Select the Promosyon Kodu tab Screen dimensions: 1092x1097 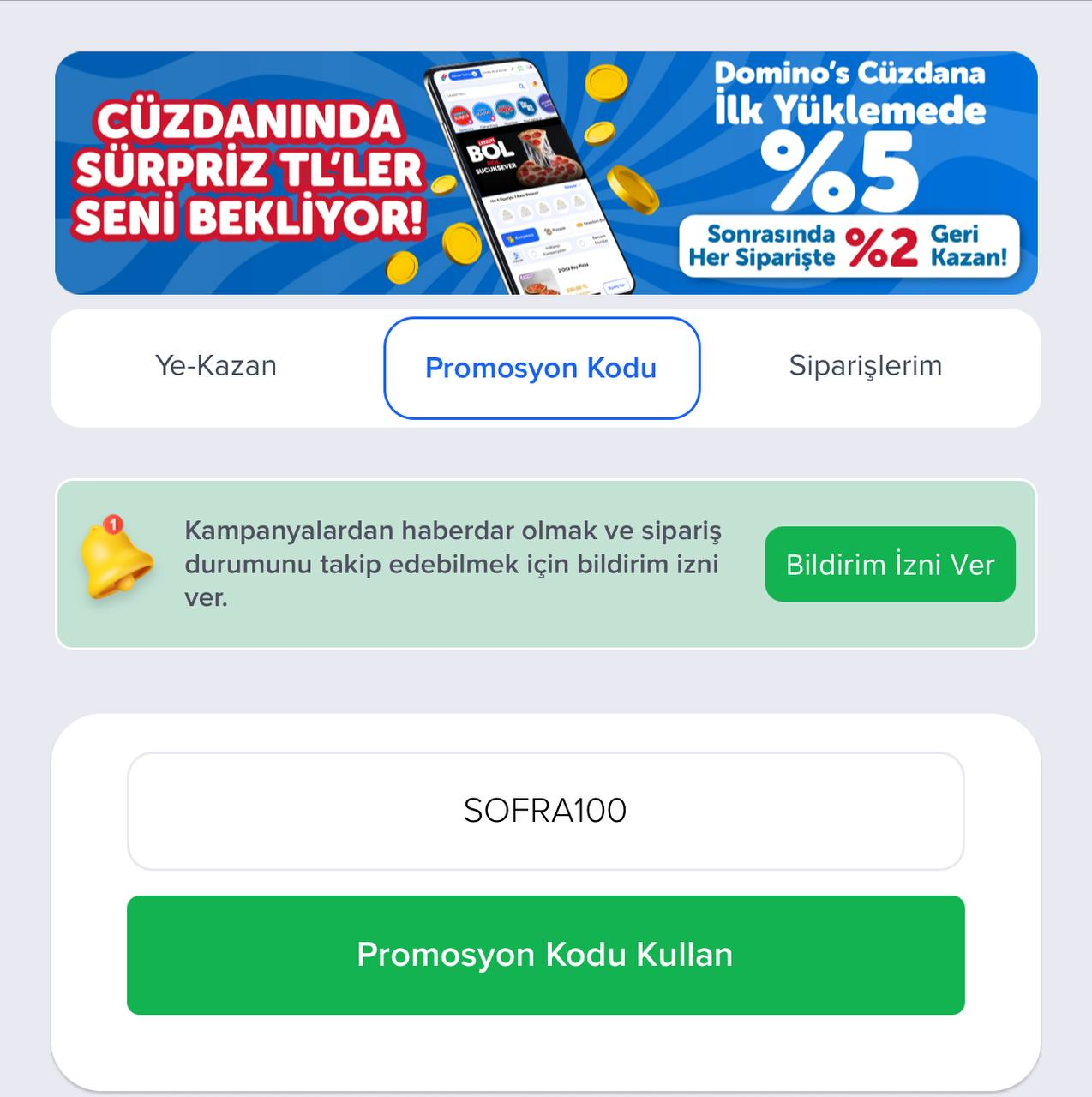(542, 368)
